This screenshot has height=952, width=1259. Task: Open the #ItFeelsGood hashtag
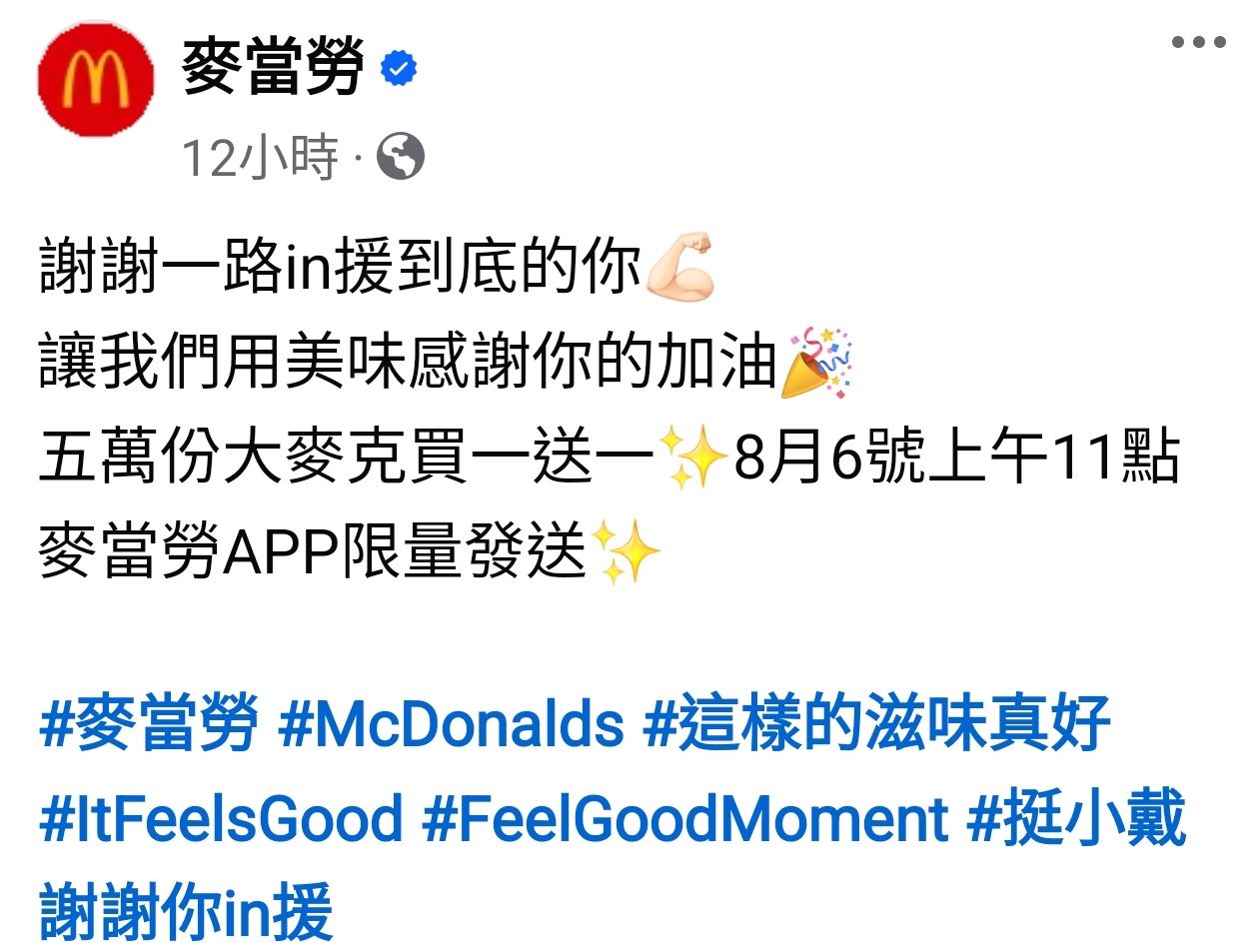221,817
